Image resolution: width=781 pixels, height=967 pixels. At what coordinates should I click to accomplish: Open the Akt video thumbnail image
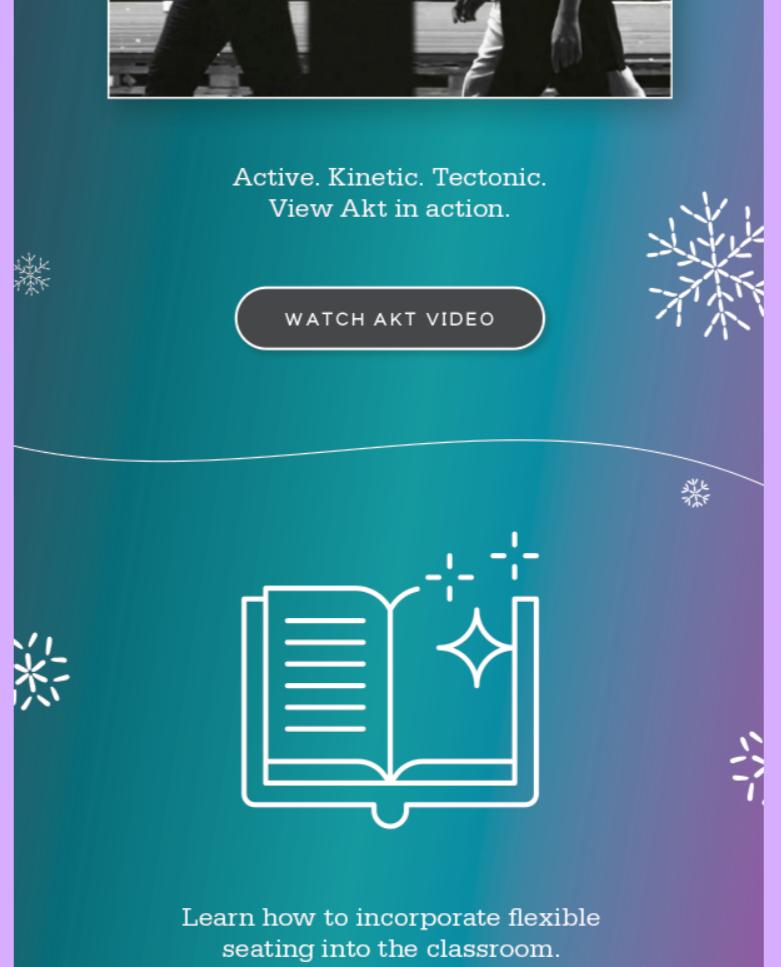389,49
